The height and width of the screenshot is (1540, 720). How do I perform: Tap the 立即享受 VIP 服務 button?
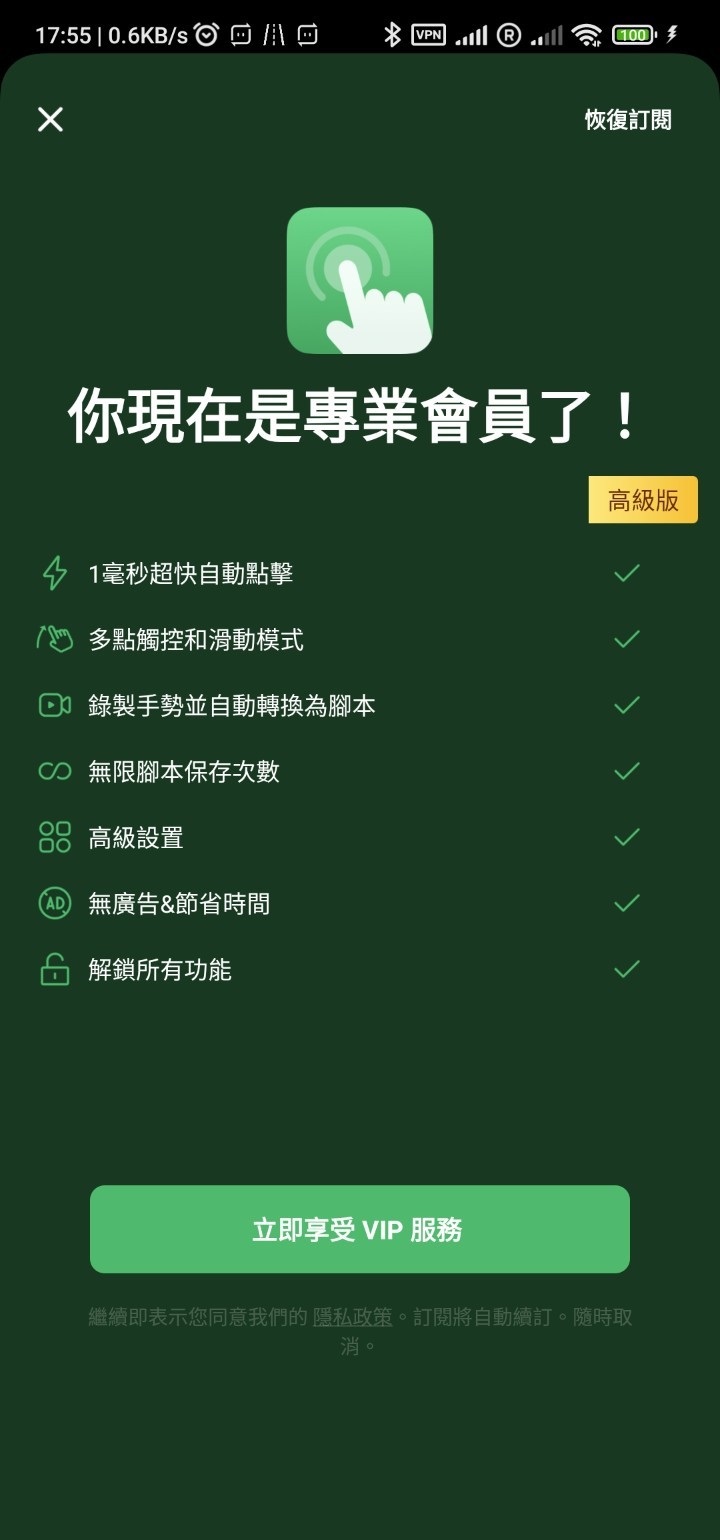point(360,1229)
